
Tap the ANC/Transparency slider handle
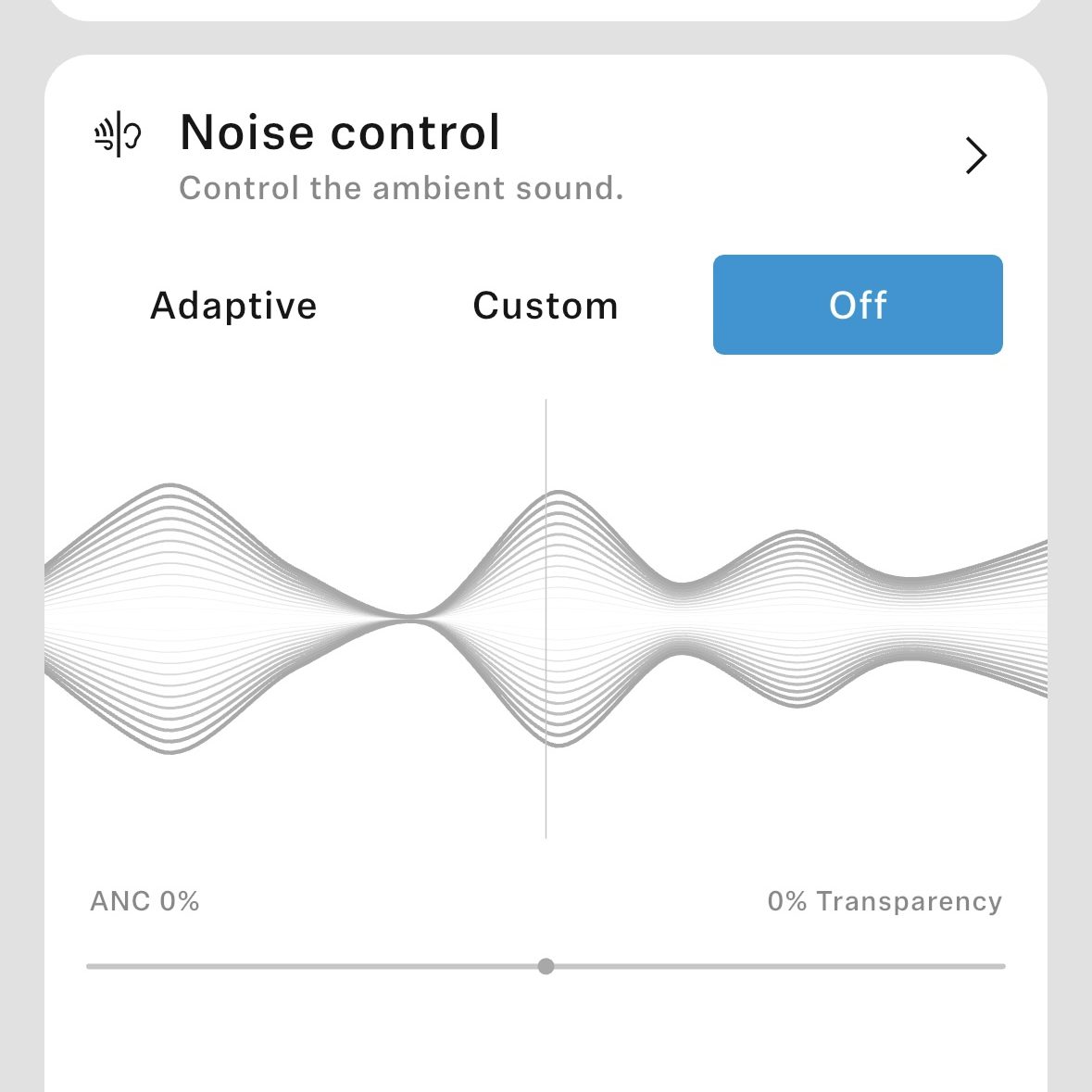click(x=546, y=966)
